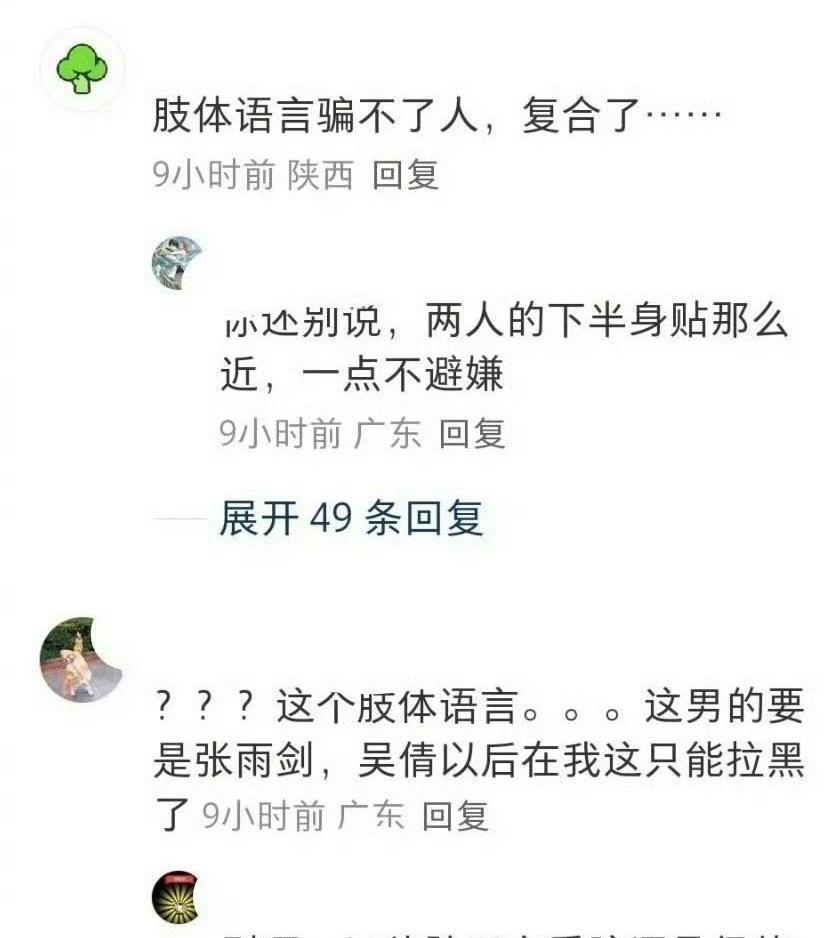
Task: Reply to the comment mentioning 吴倩
Action: pos(455,816)
